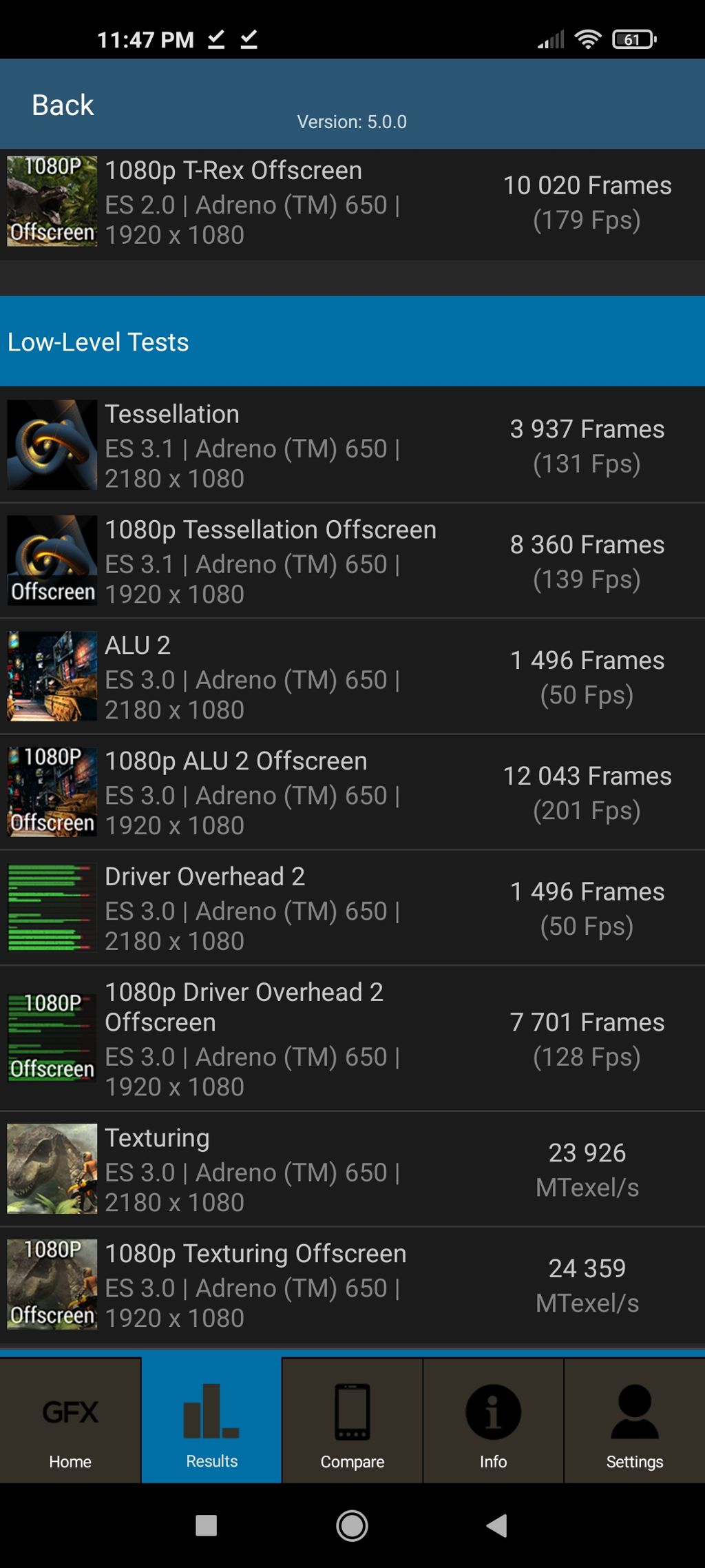Open the 1080p ALU 2 Offscreen result
Viewport: 705px width, 1568px height.
click(x=352, y=792)
